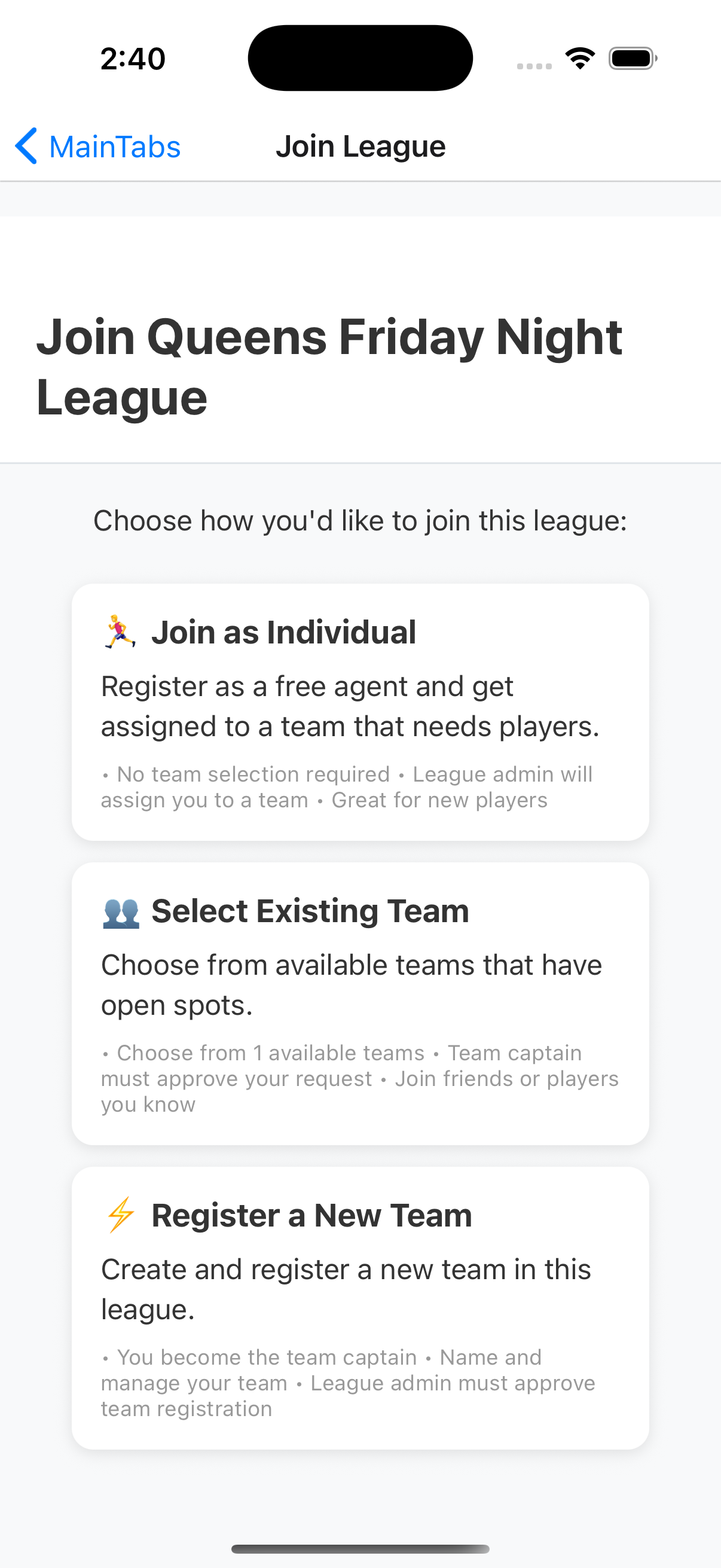721x1568 pixels.
Task: Tap the battery indicator in the status bar
Action: coord(631,58)
